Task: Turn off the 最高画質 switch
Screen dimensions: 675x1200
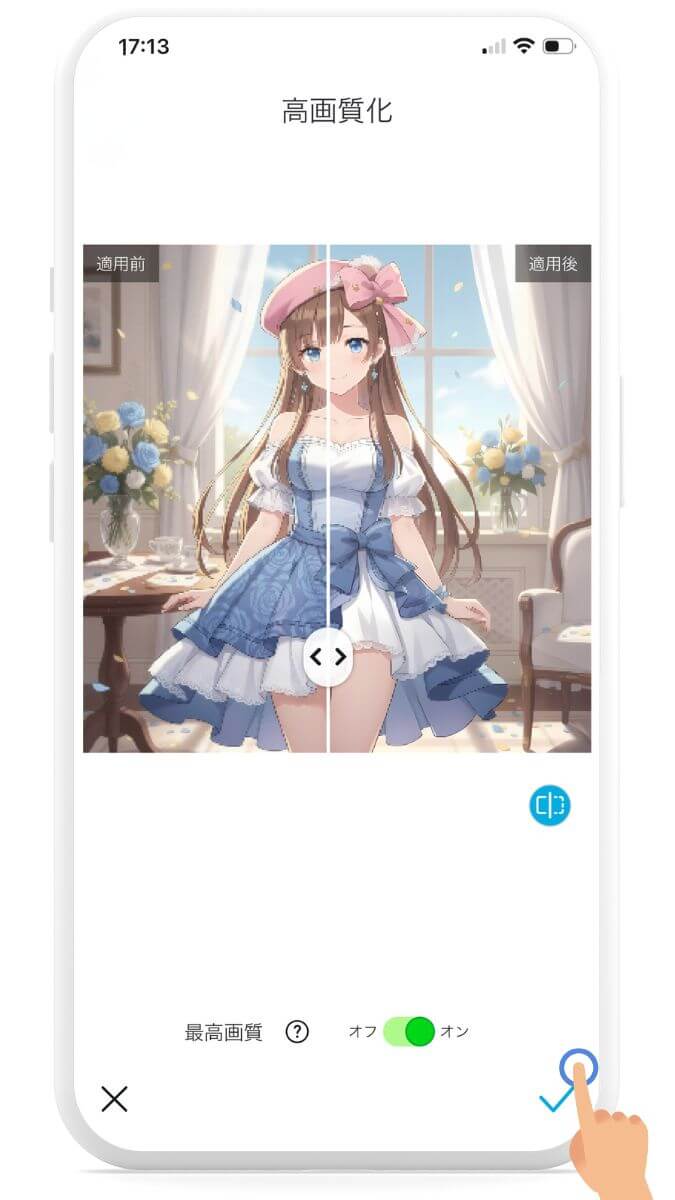Action: point(408,1032)
